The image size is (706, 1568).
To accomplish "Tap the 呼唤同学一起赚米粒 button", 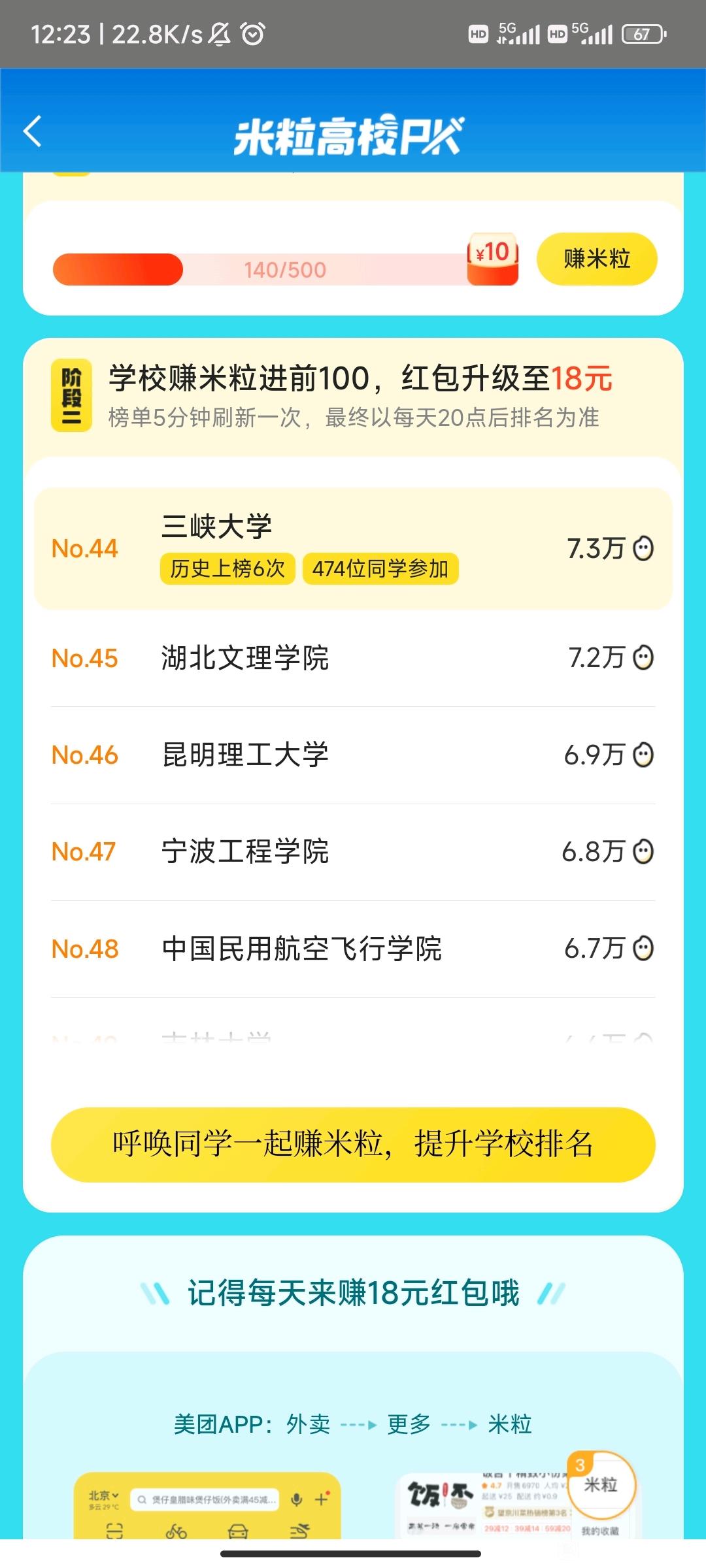I will [353, 1144].
